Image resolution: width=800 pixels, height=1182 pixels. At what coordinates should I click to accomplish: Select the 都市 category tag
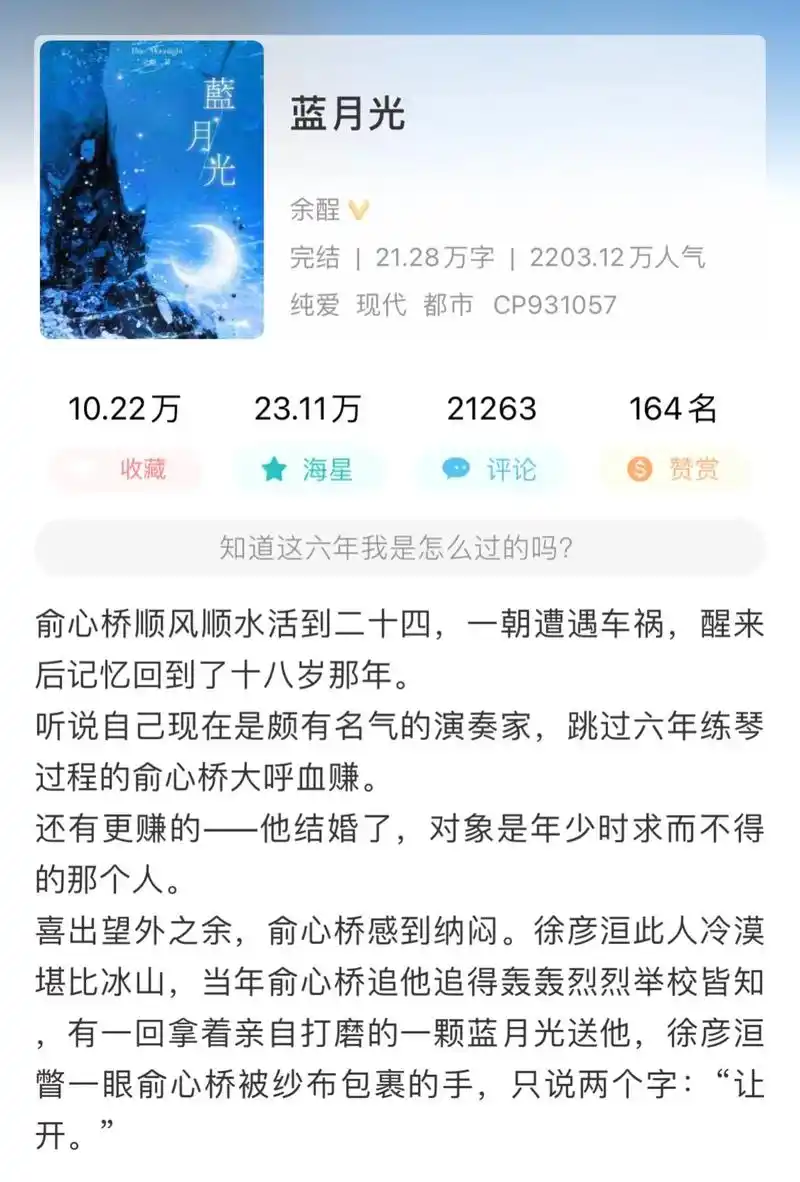[444, 307]
